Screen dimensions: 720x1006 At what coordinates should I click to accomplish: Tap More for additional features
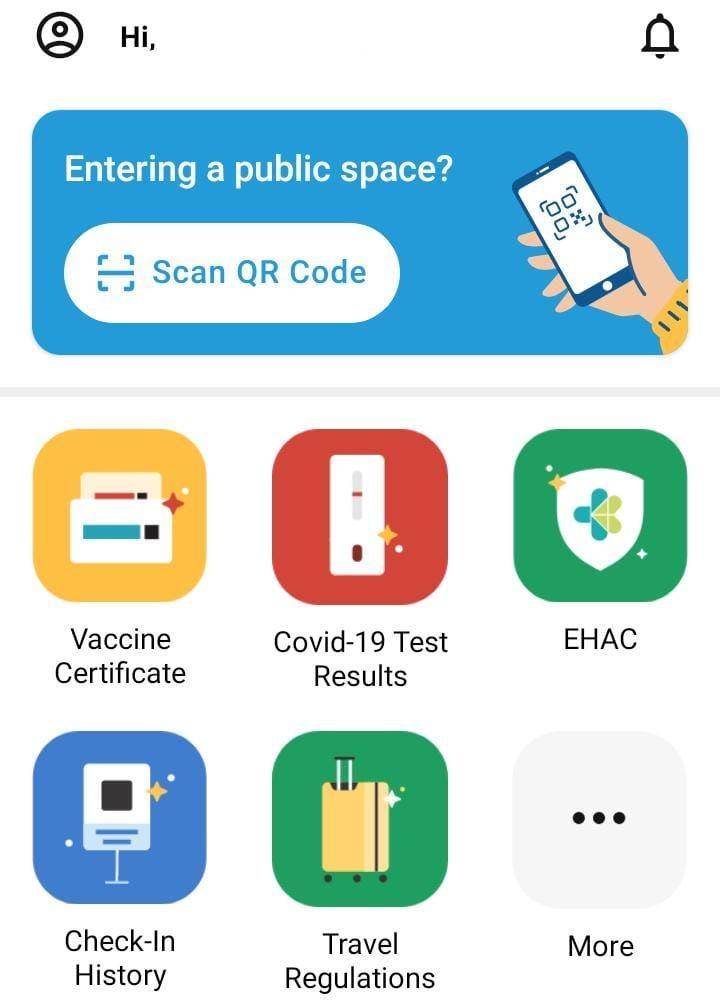600,818
